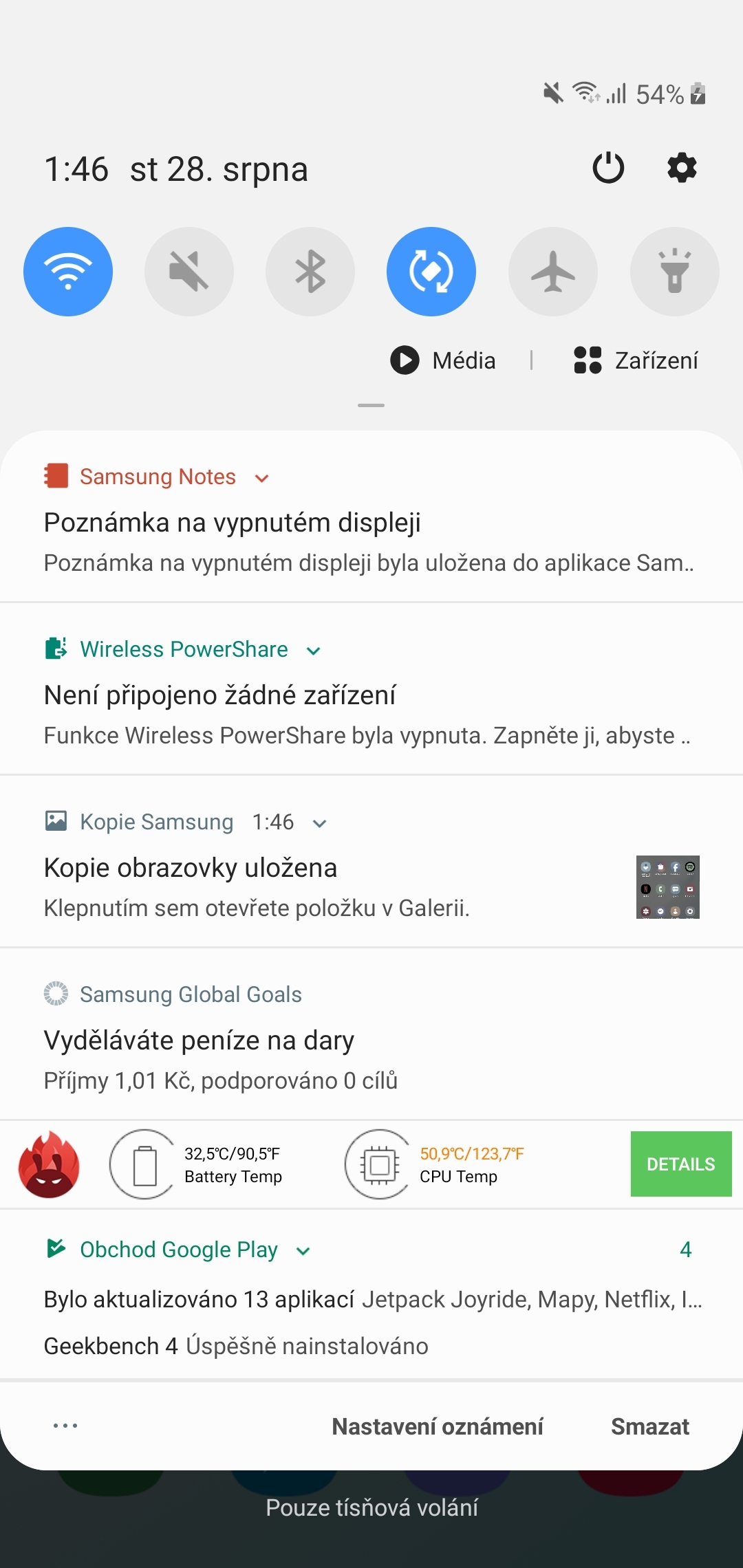Expand the Wireless PowerShare notification
Image resolution: width=743 pixels, height=1568 pixels.
(313, 650)
